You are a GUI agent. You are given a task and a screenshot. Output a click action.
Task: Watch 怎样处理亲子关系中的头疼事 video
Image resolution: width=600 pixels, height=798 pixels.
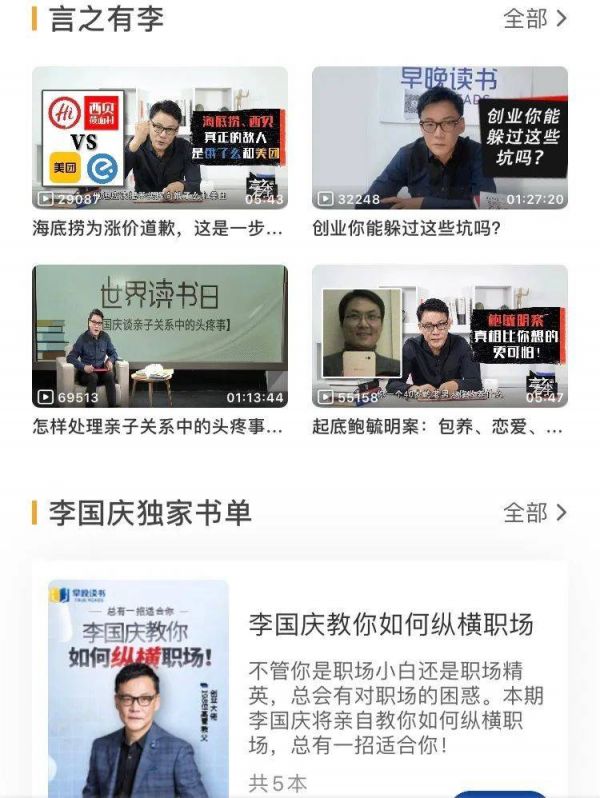coord(160,336)
